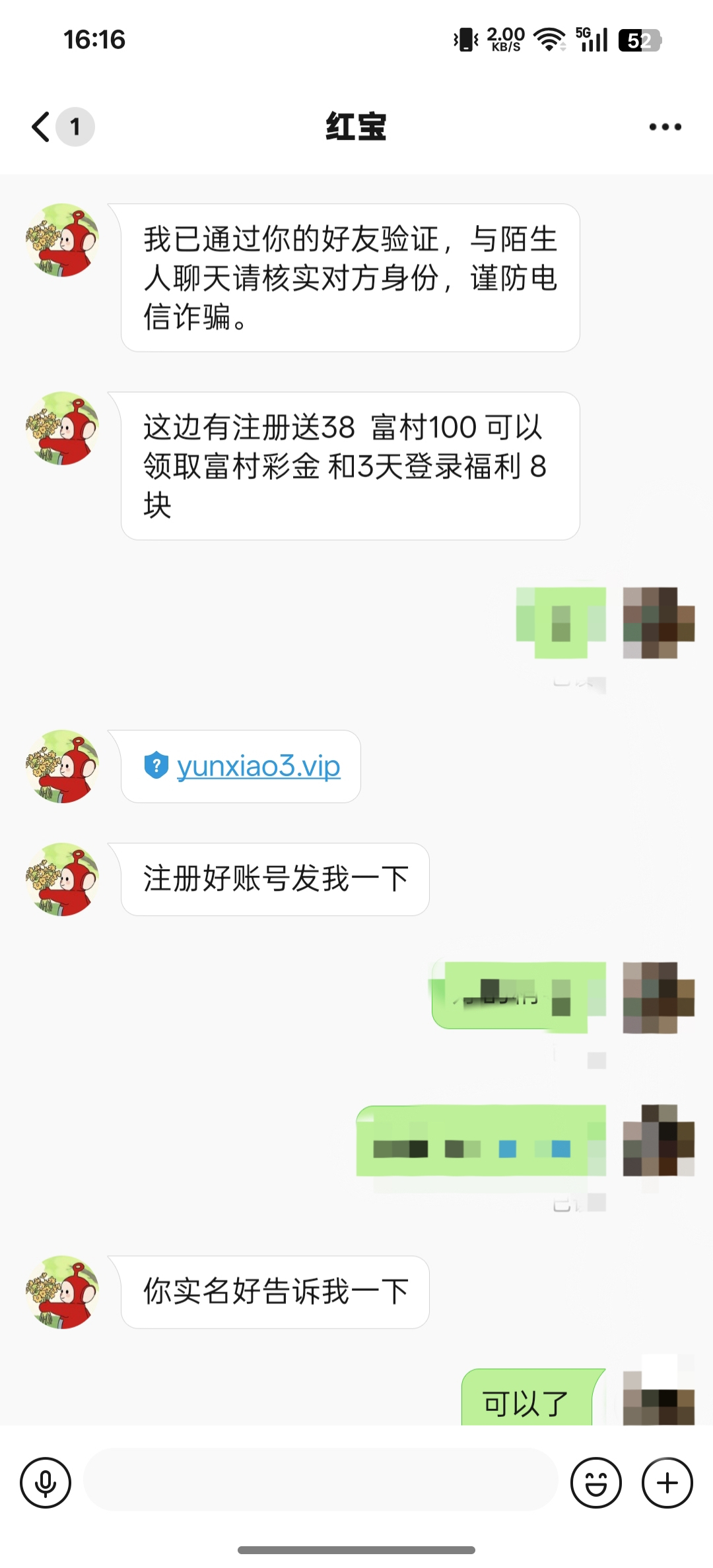Open the emoji picker
This screenshot has width=713, height=1568.
[x=595, y=1483]
